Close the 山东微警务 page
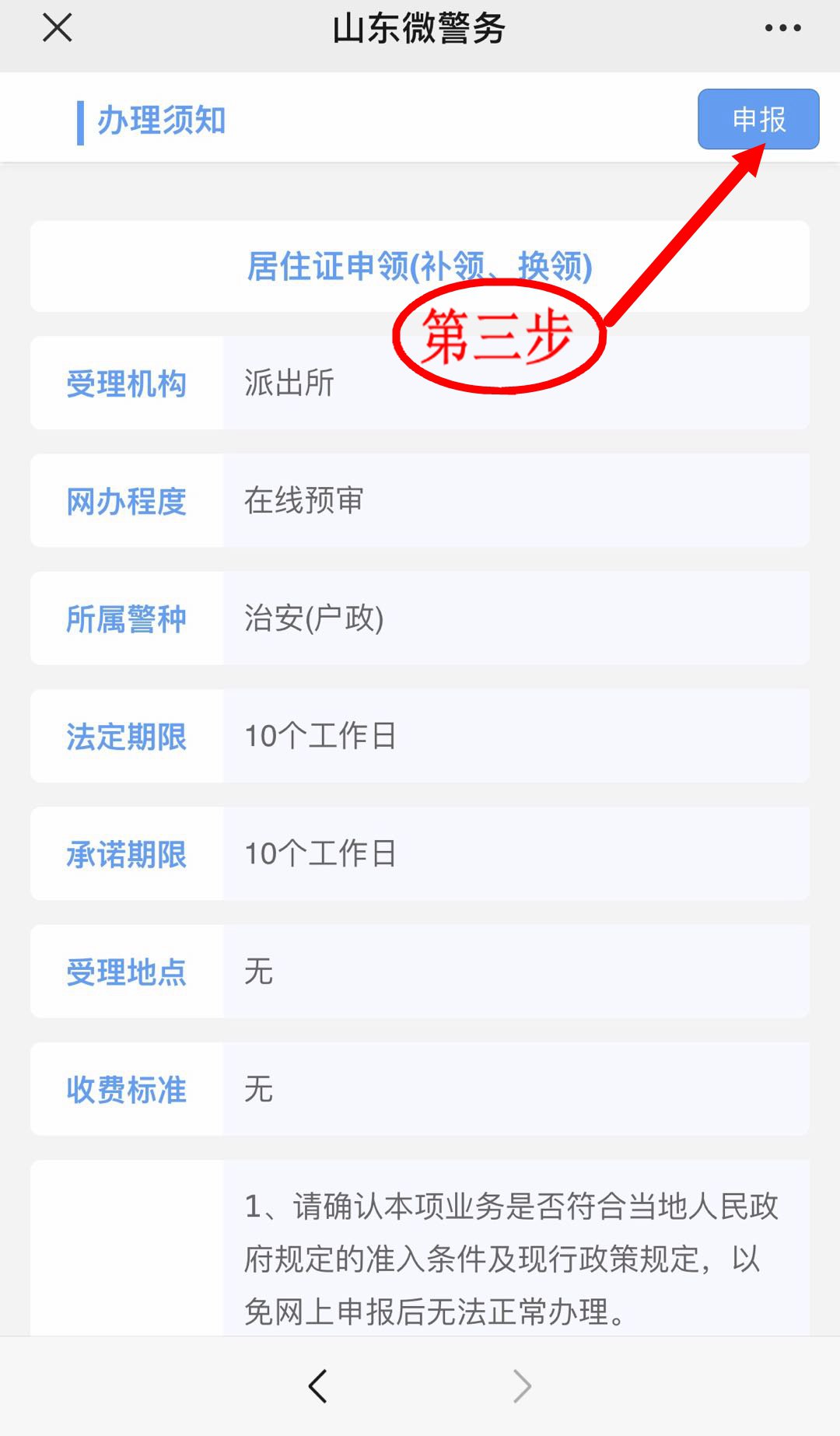The height and width of the screenshot is (1436, 840). [58, 28]
